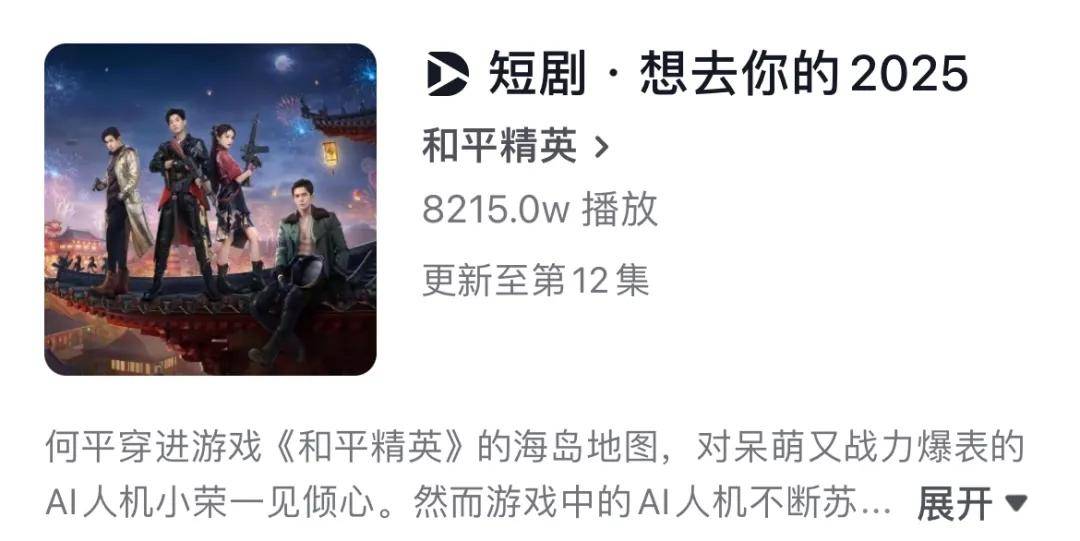Screen dimensions: 1080x541
Task: Expand the description with 展开
Action: [x=970, y=503]
